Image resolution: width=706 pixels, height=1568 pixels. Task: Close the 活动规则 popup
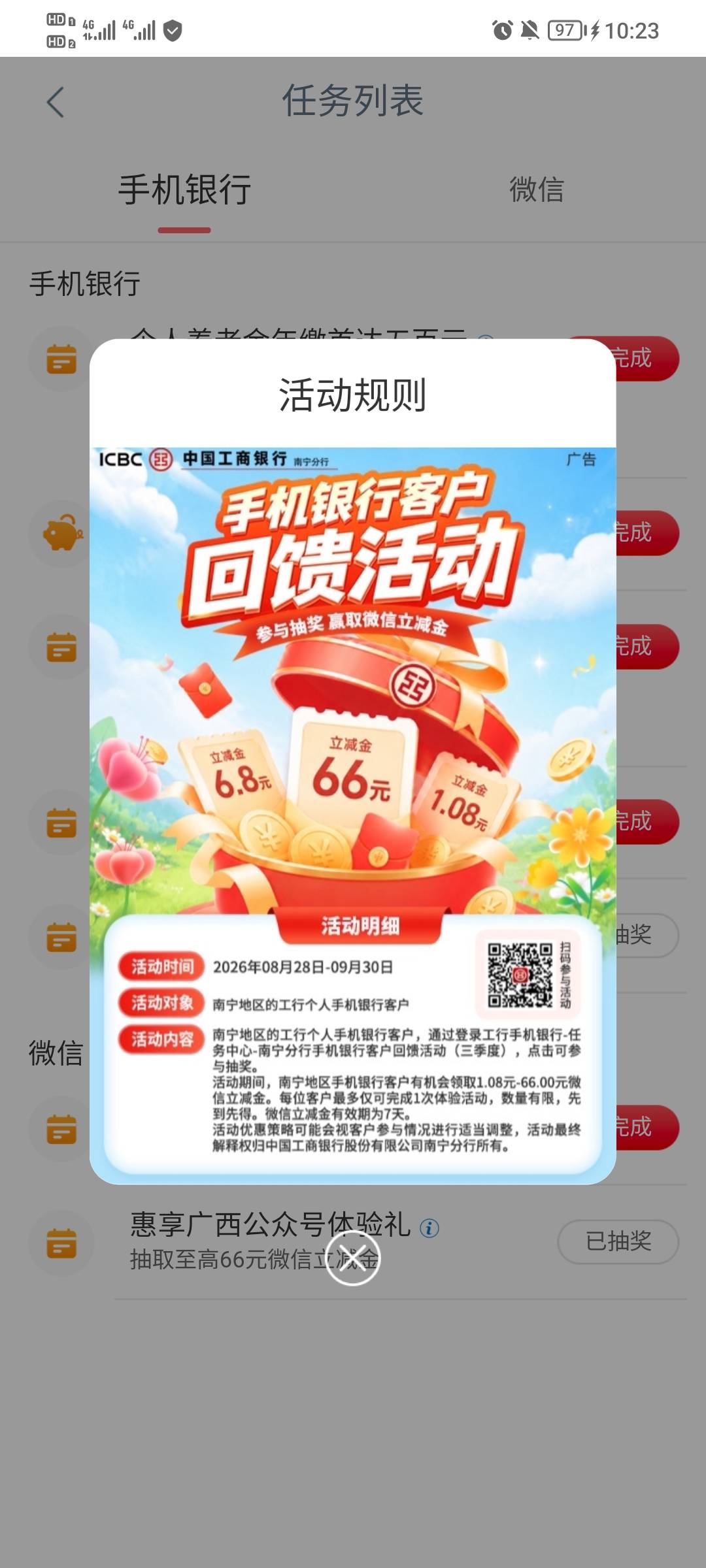click(x=352, y=1258)
